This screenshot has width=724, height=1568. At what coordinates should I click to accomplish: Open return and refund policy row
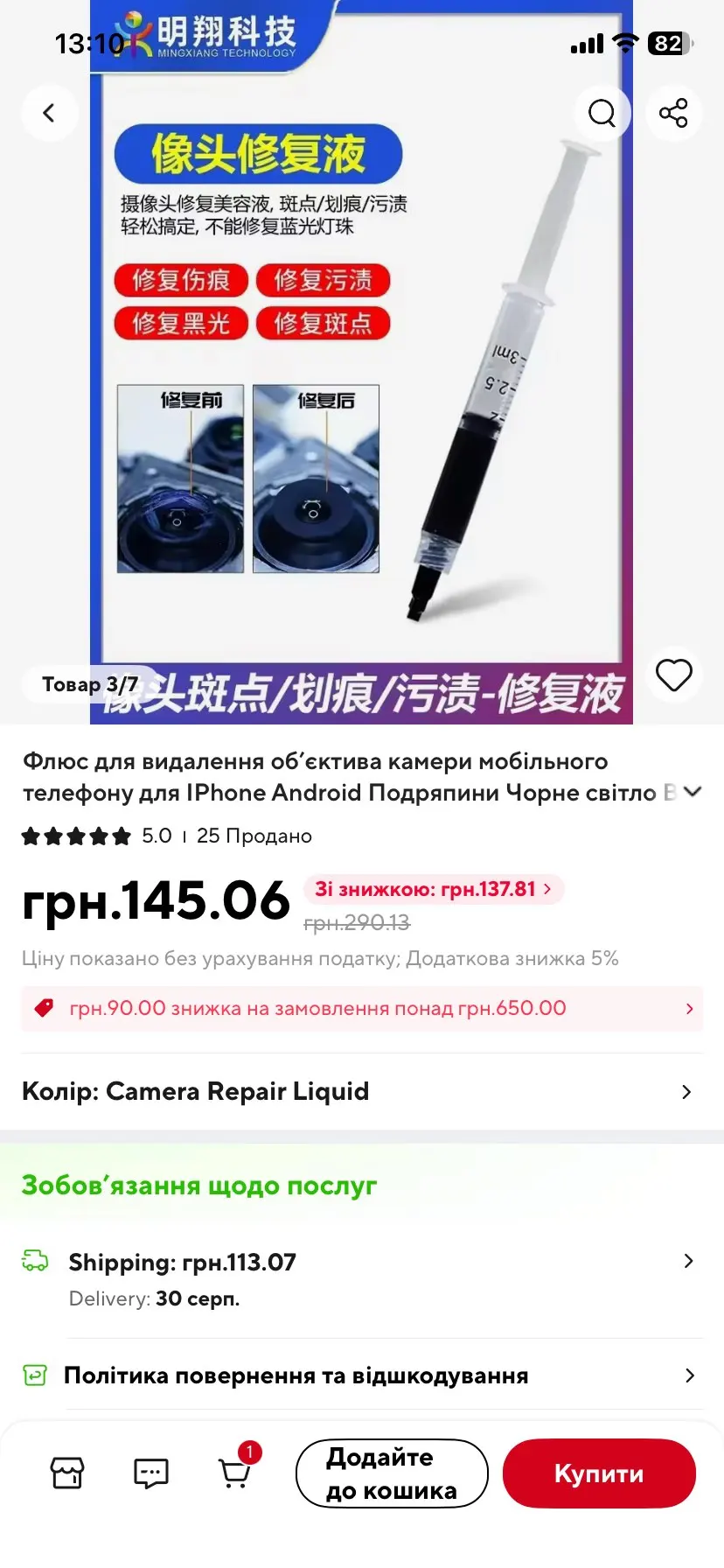tap(362, 1375)
